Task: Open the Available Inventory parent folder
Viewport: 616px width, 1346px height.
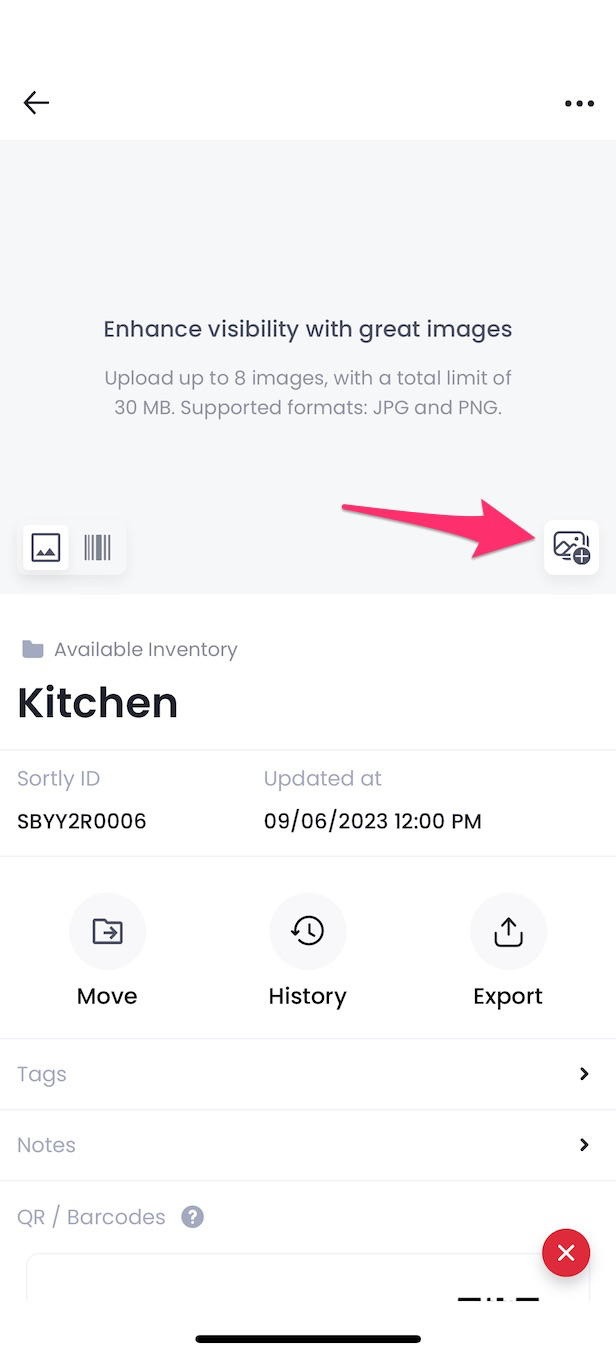Action: (x=130, y=650)
